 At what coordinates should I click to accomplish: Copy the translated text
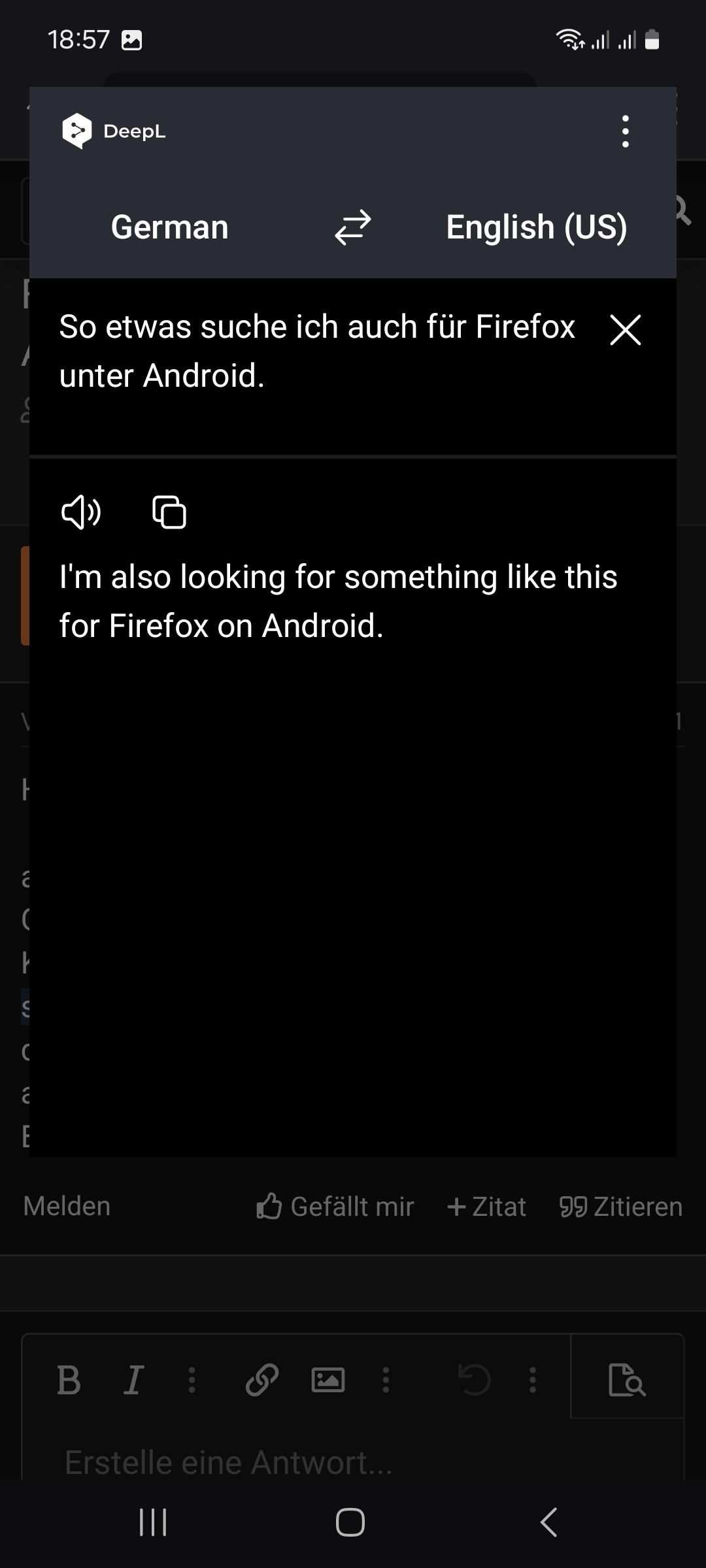[169, 512]
